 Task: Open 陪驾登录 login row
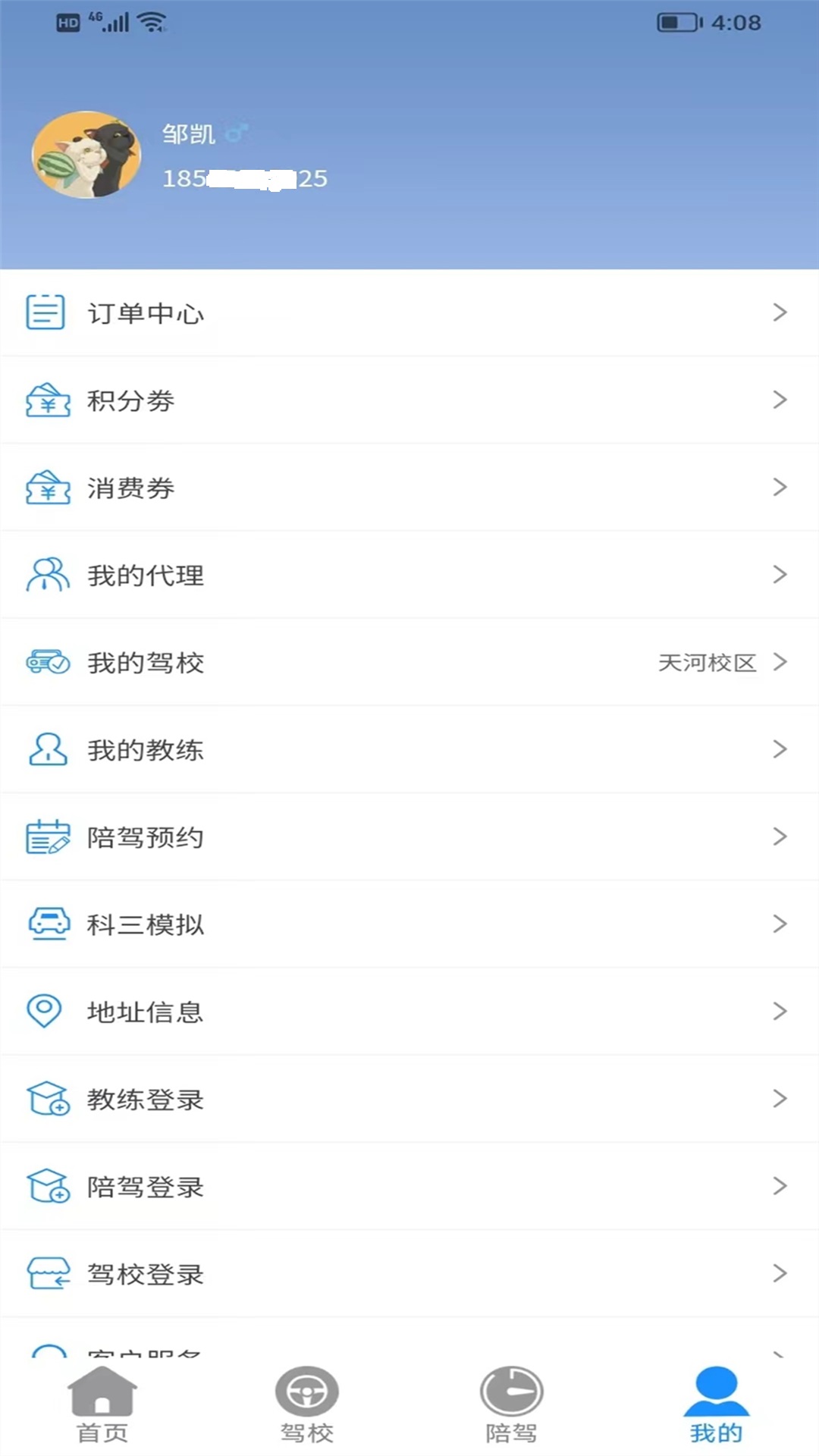pyautogui.click(x=409, y=1186)
